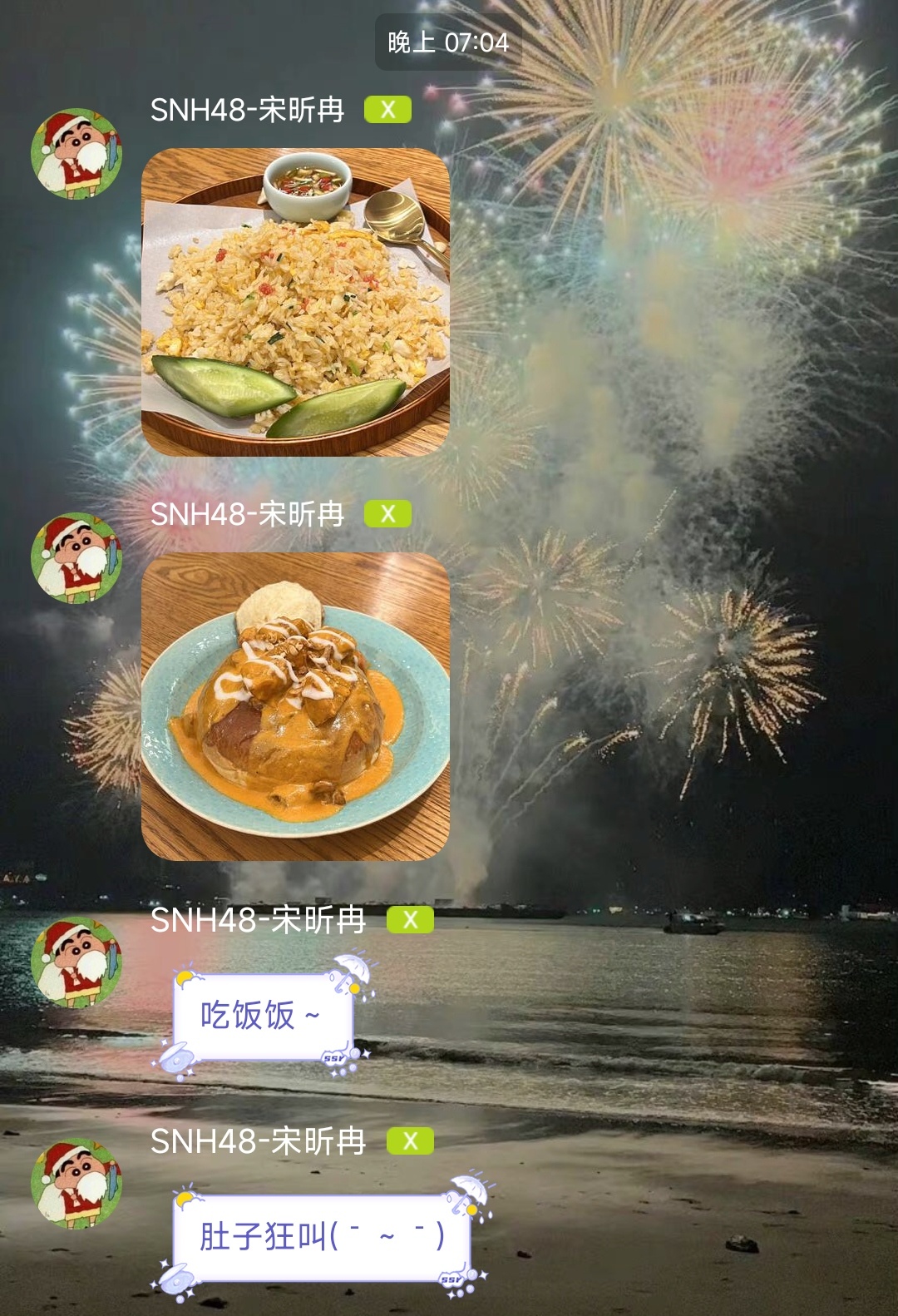Open the fried rice photo message

click(295, 302)
